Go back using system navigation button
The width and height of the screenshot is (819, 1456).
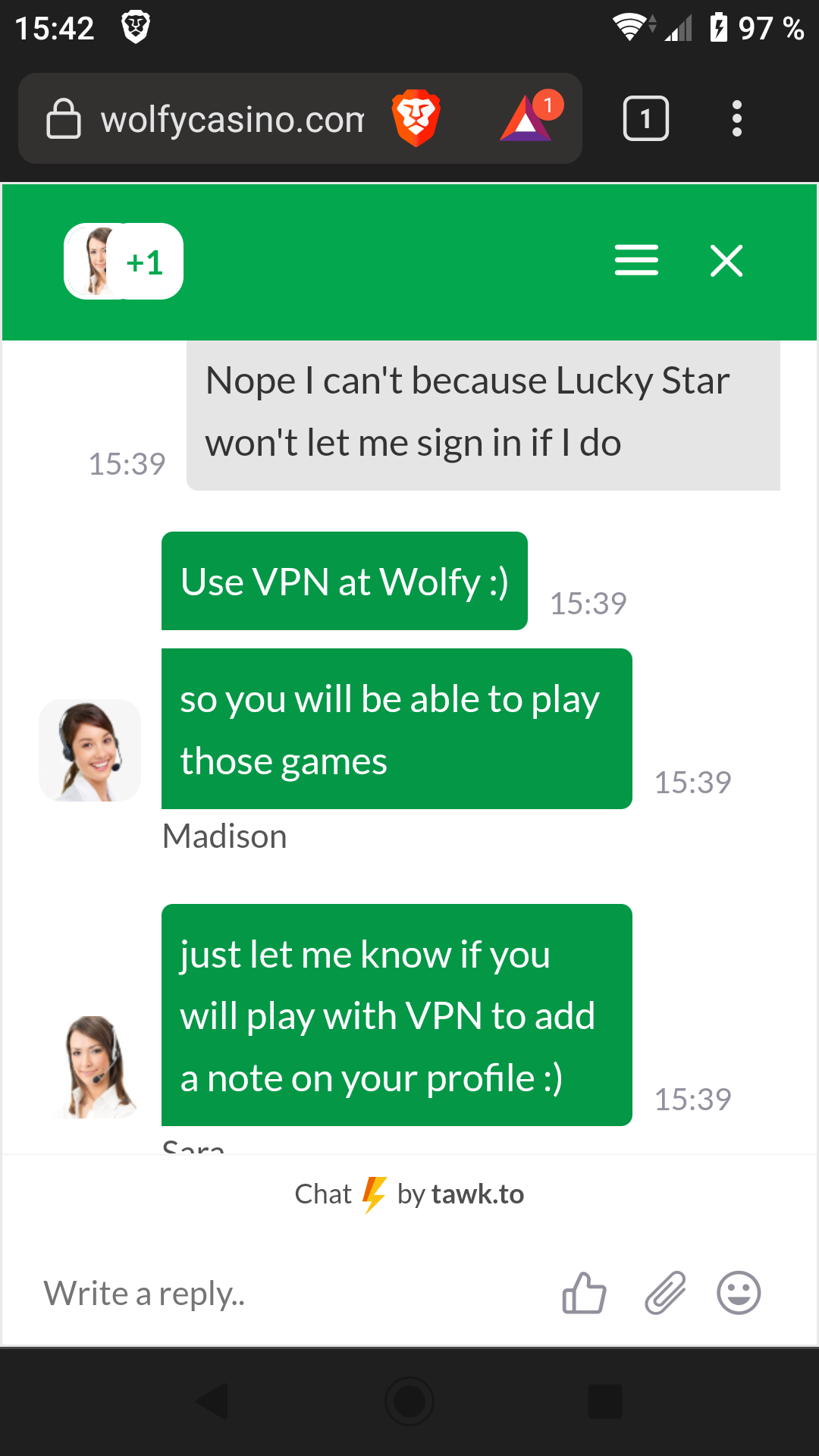212,1401
